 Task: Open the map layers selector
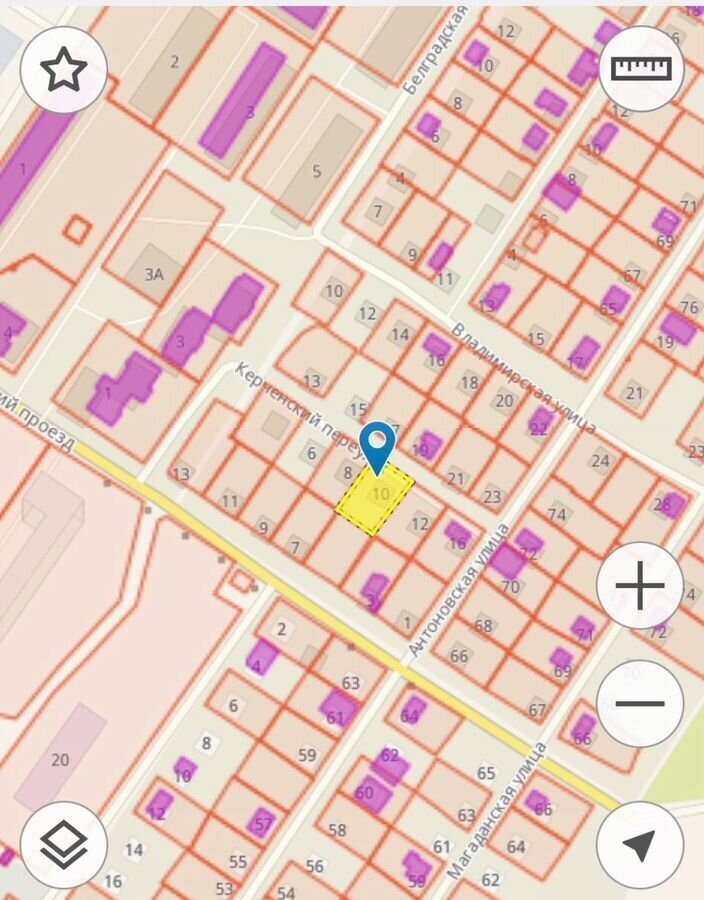[64, 844]
